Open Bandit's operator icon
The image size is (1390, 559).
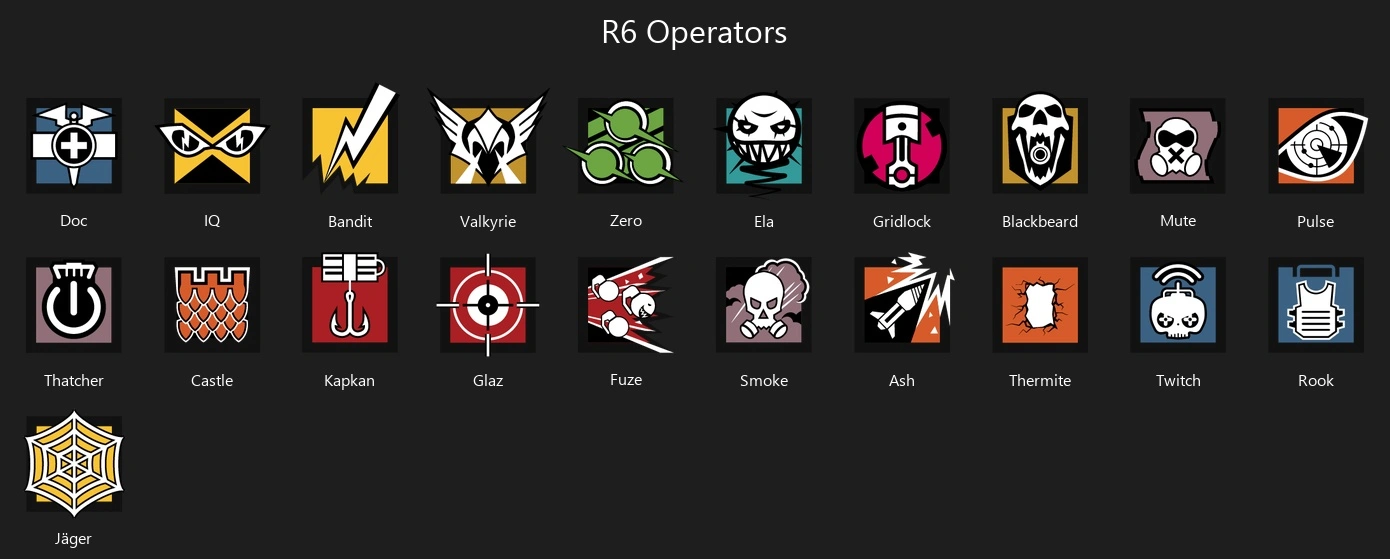pos(350,146)
